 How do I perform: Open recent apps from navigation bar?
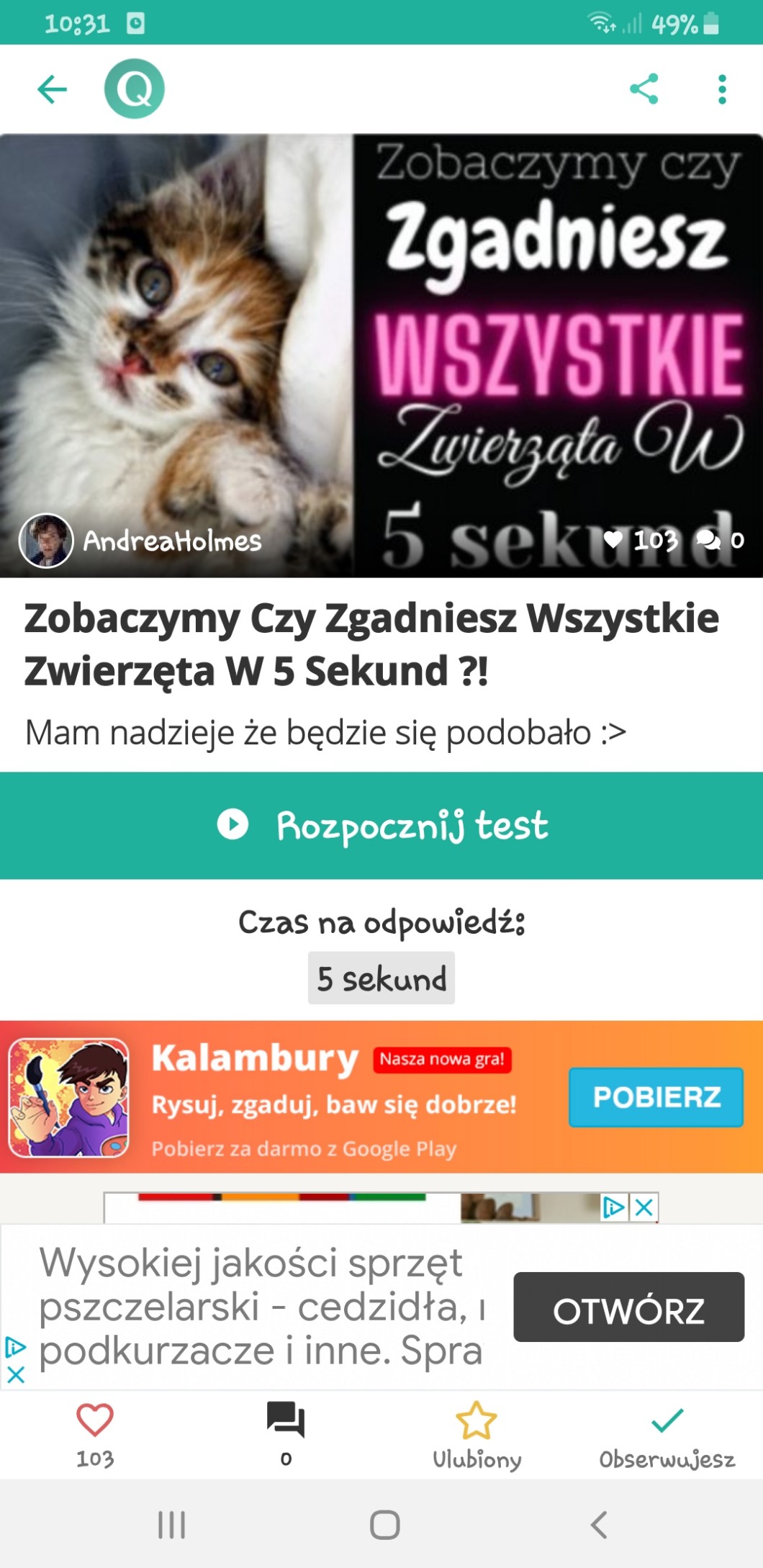(x=171, y=1524)
